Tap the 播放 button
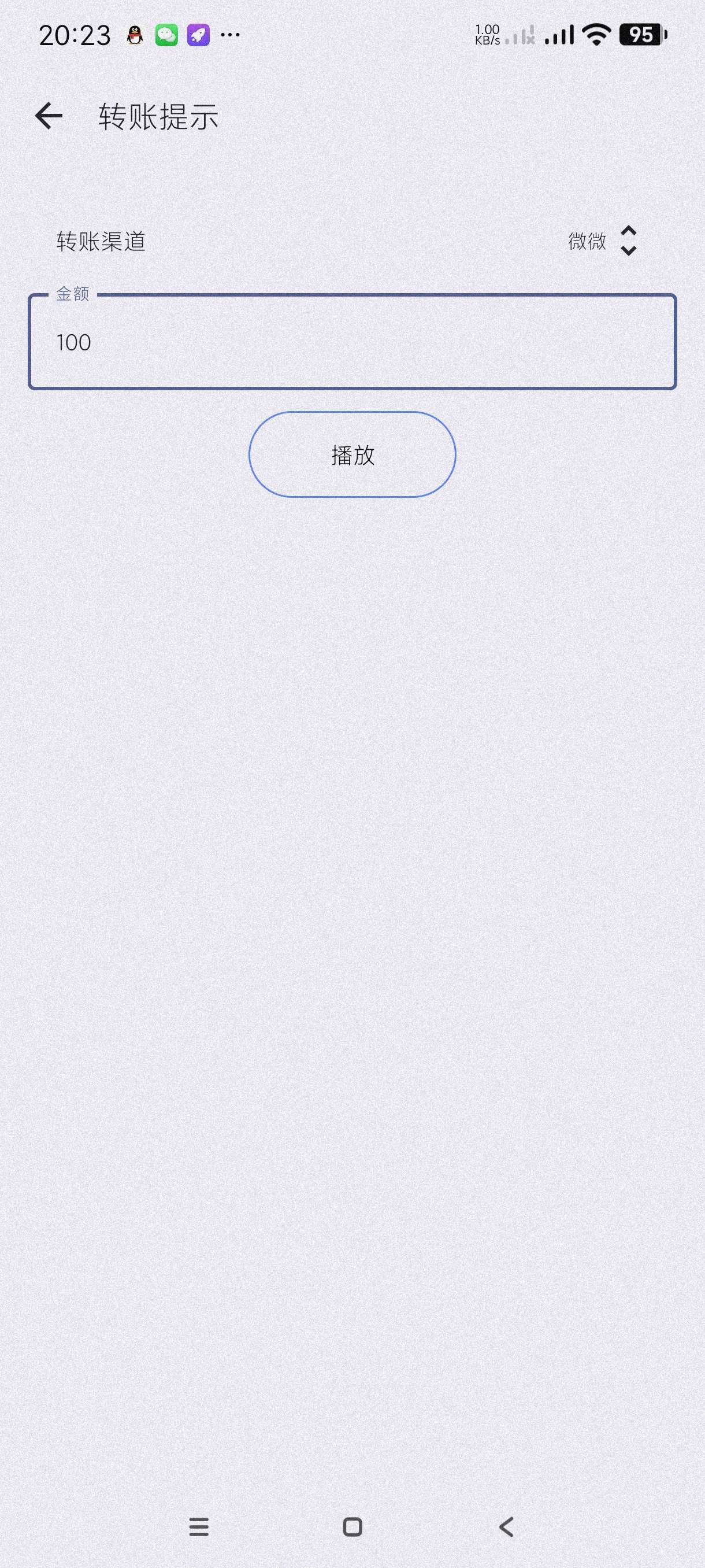The width and height of the screenshot is (705, 1568). pyautogui.click(x=352, y=454)
